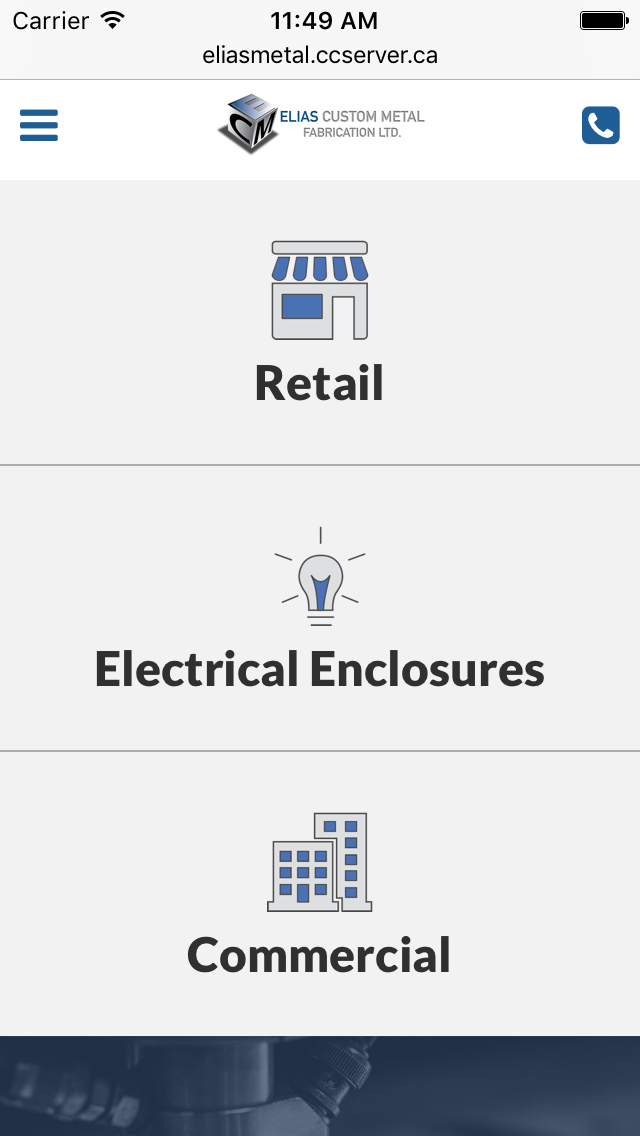Tap the phone call icon
Viewport: 640px width, 1136px height.
[600, 126]
